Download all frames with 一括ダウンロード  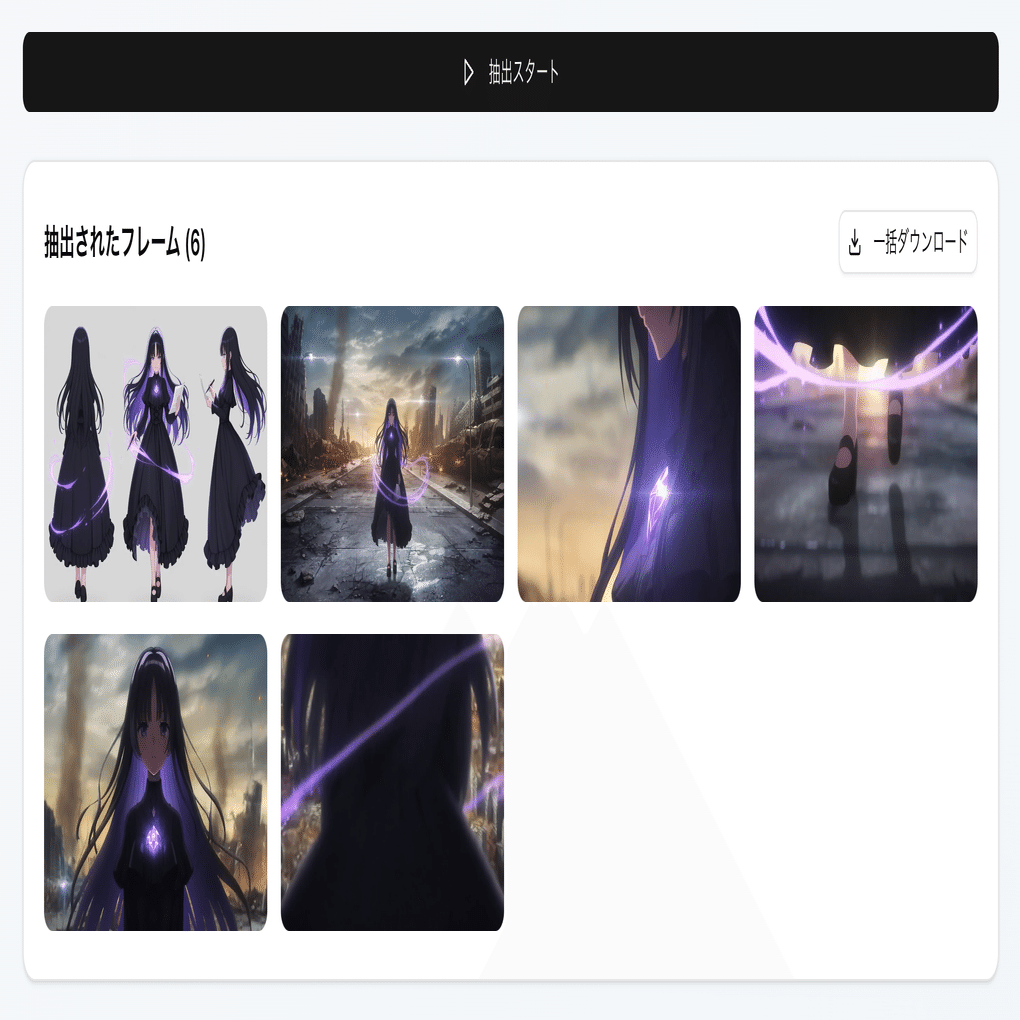pyautogui.click(x=907, y=242)
